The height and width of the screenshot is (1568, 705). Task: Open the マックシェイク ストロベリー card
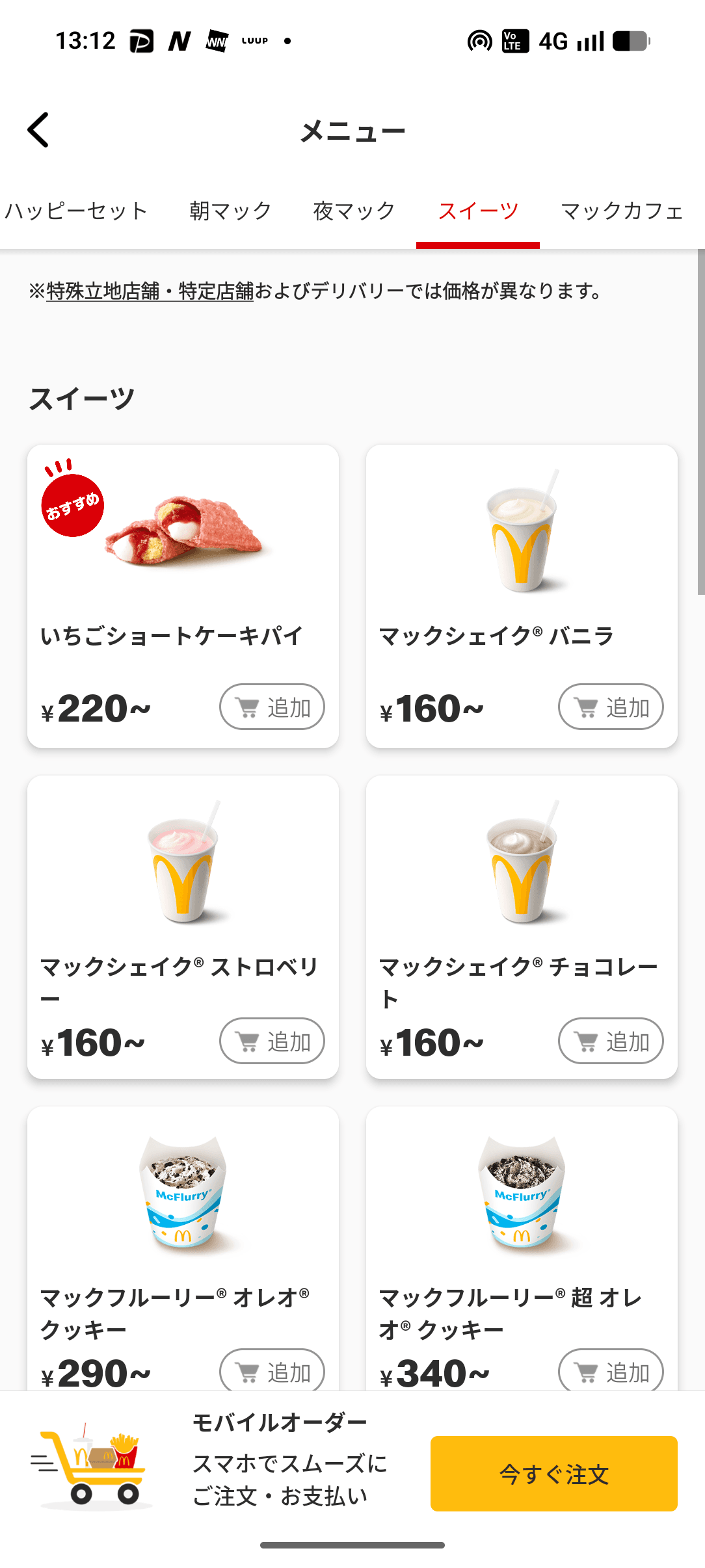[x=183, y=891]
